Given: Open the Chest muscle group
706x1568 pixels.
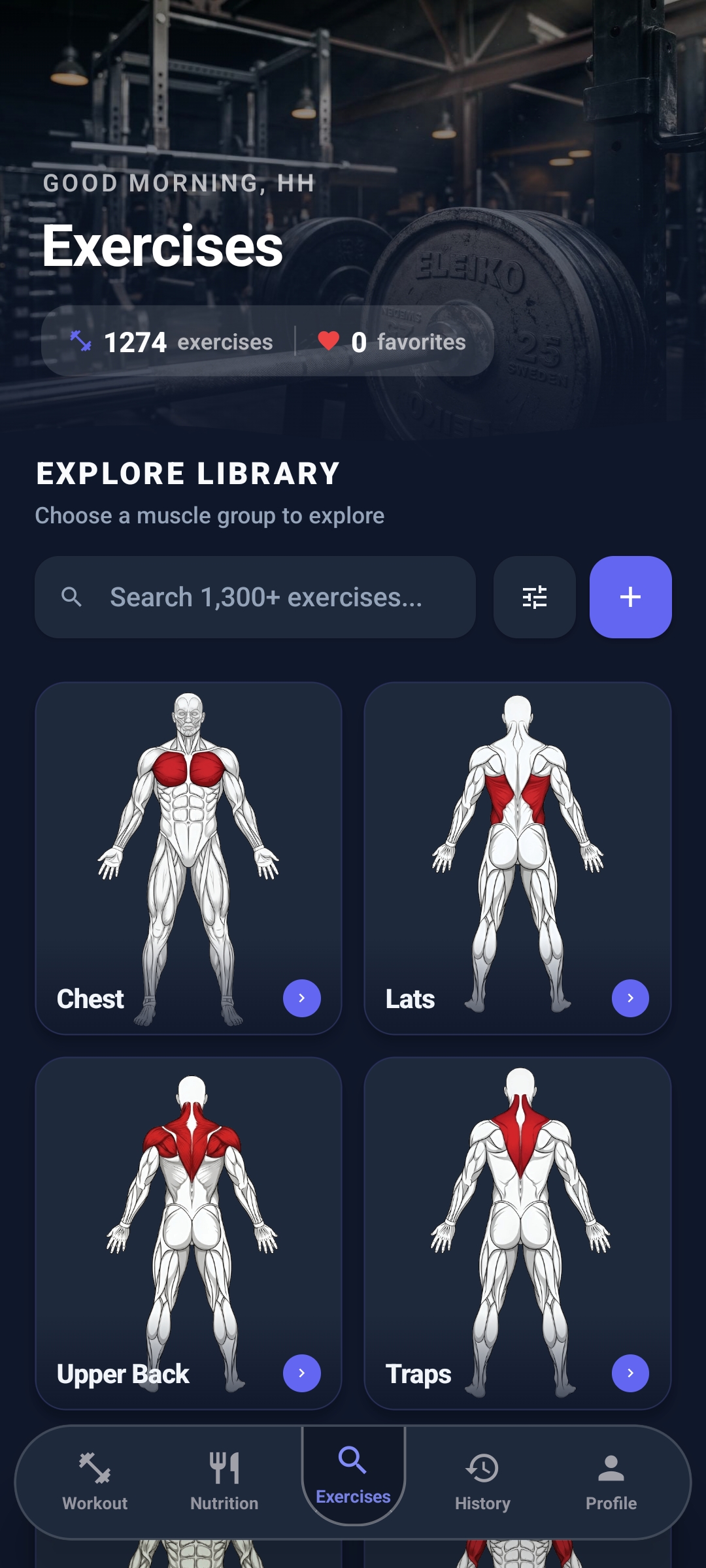Looking at the screenshot, I should (188, 858).
